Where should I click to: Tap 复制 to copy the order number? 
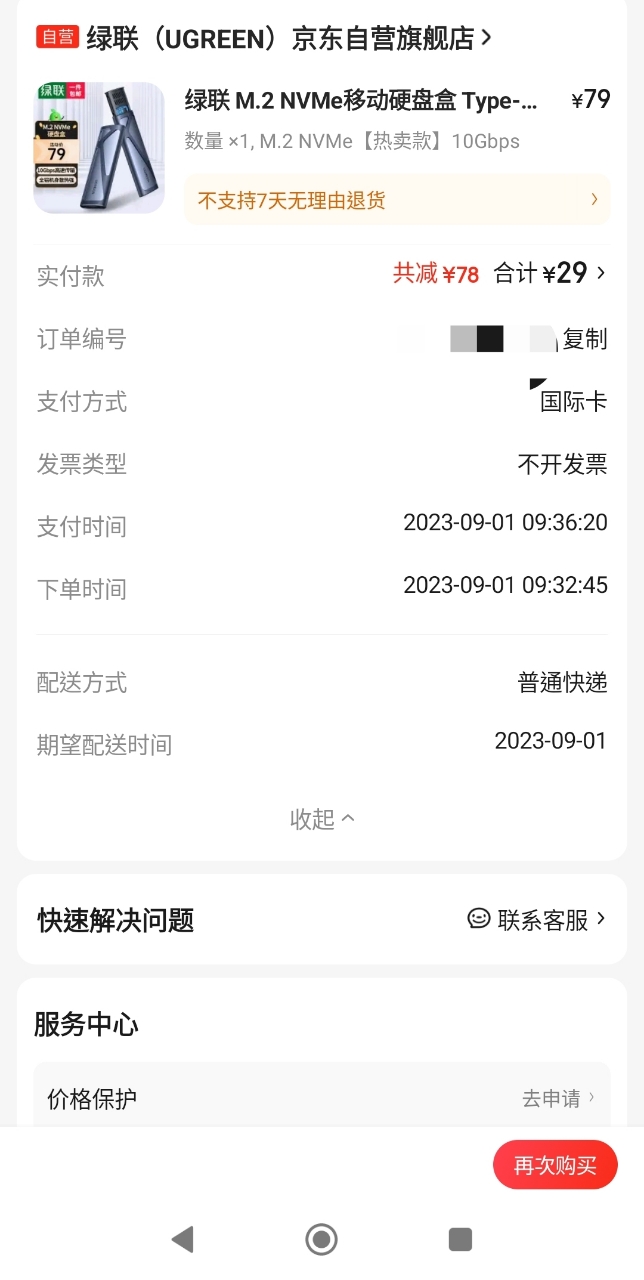click(x=584, y=339)
